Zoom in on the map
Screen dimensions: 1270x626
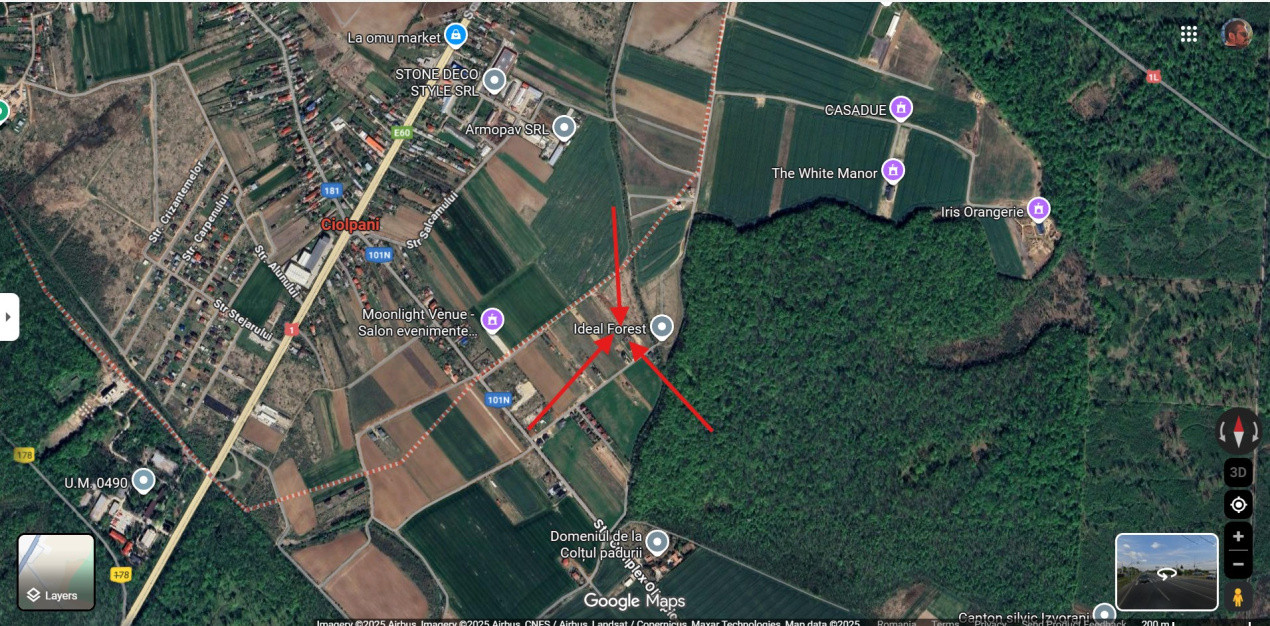click(x=1238, y=535)
